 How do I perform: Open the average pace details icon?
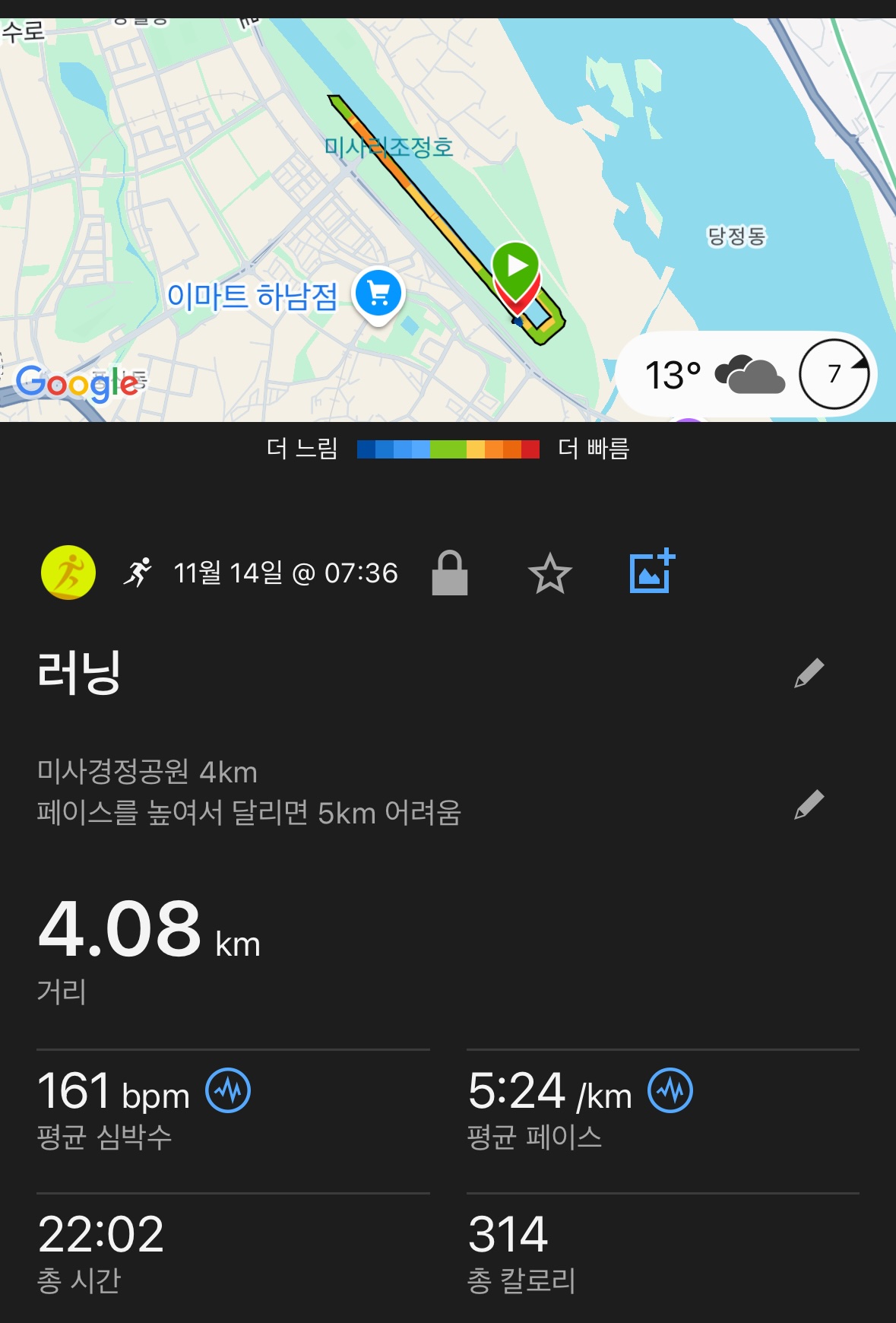(670, 1090)
